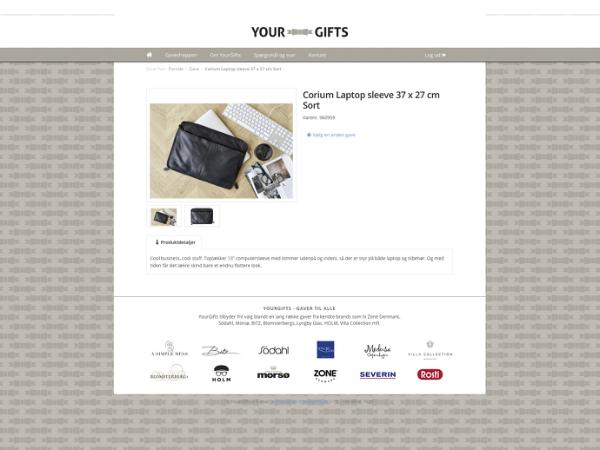Select the second thumbnail showing sleeve alone
Screen dimensions: 600x450
tap(202, 216)
